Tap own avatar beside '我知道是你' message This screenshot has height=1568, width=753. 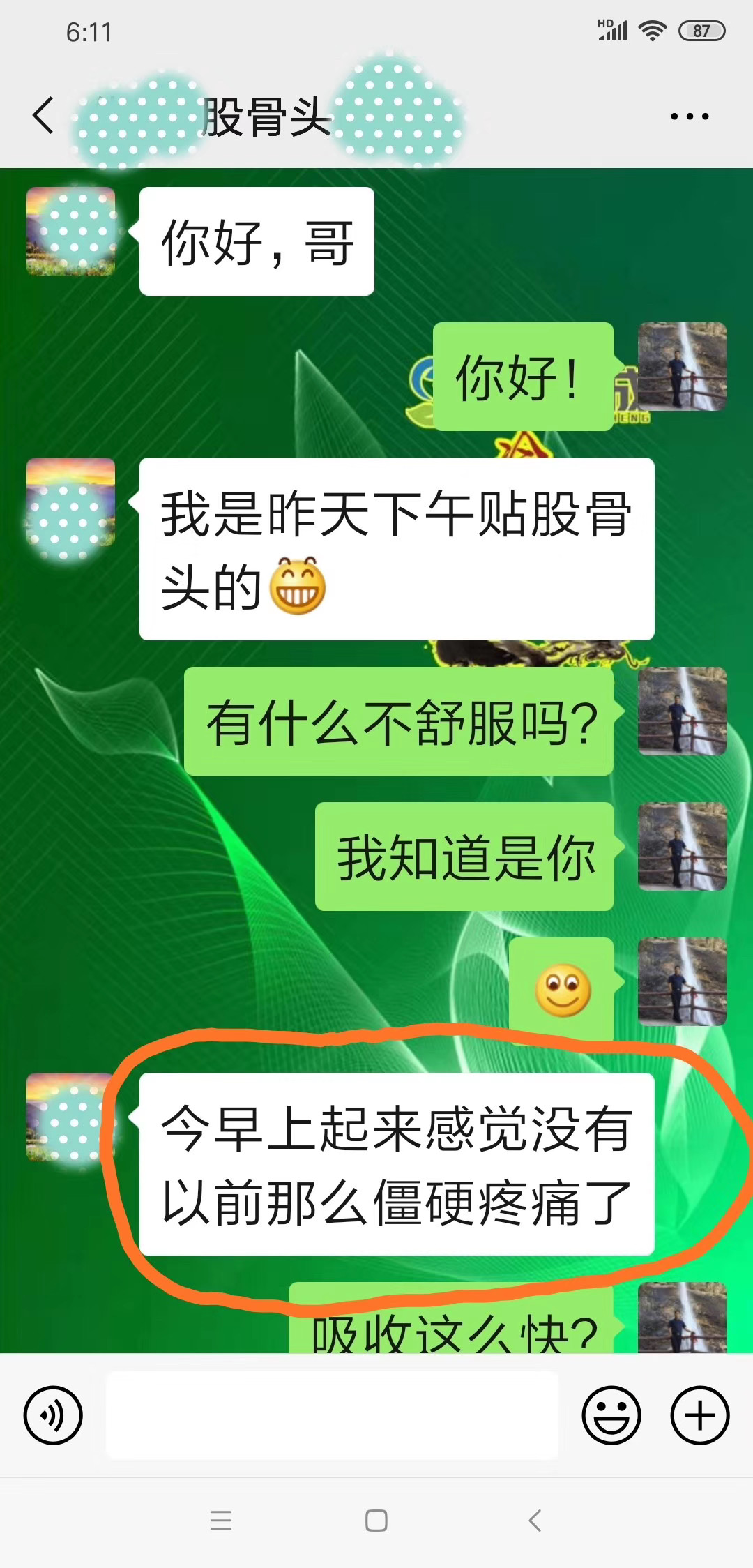(x=682, y=846)
